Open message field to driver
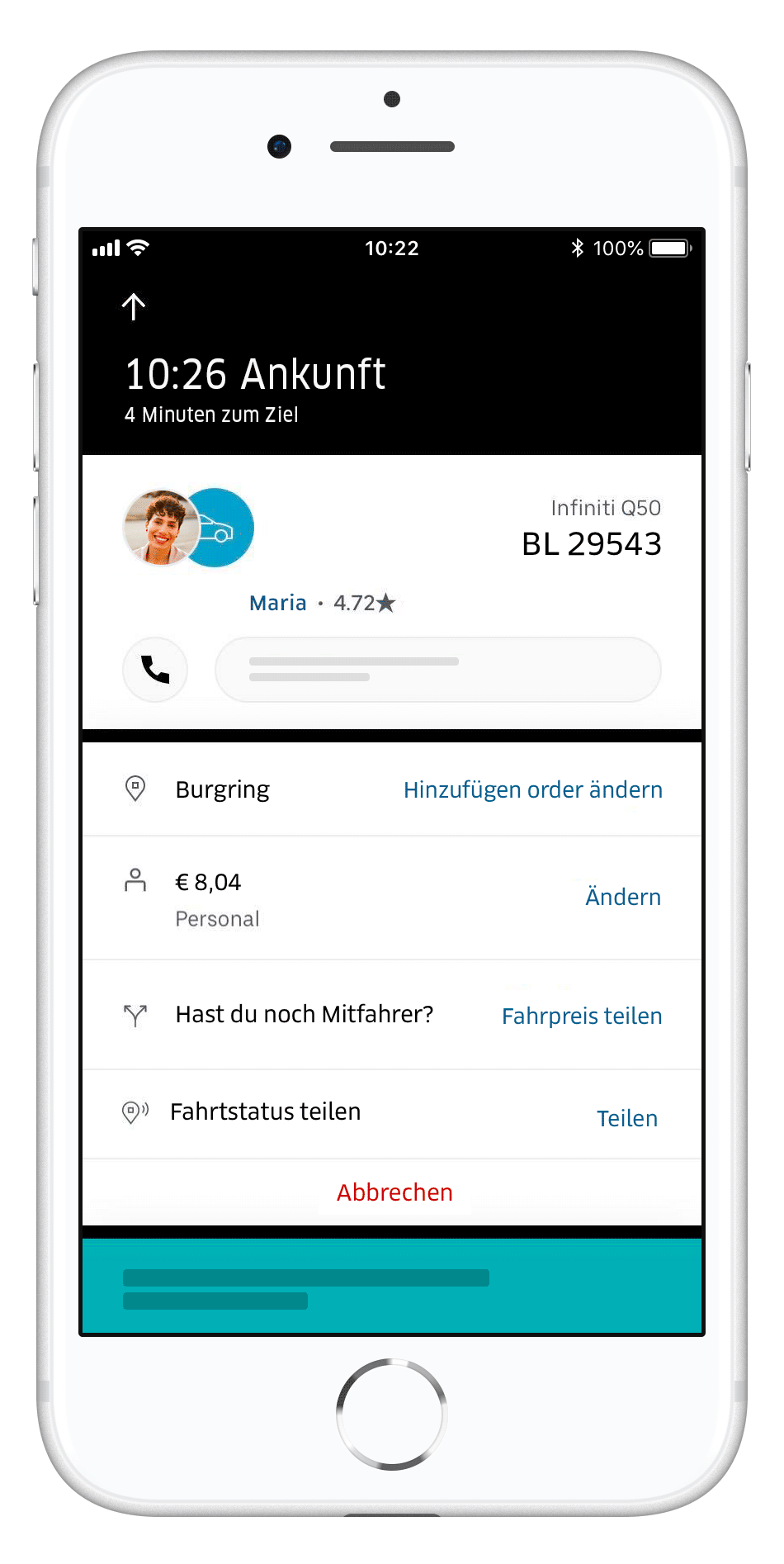The height and width of the screenshot is (1564, 784). point(437,670)
